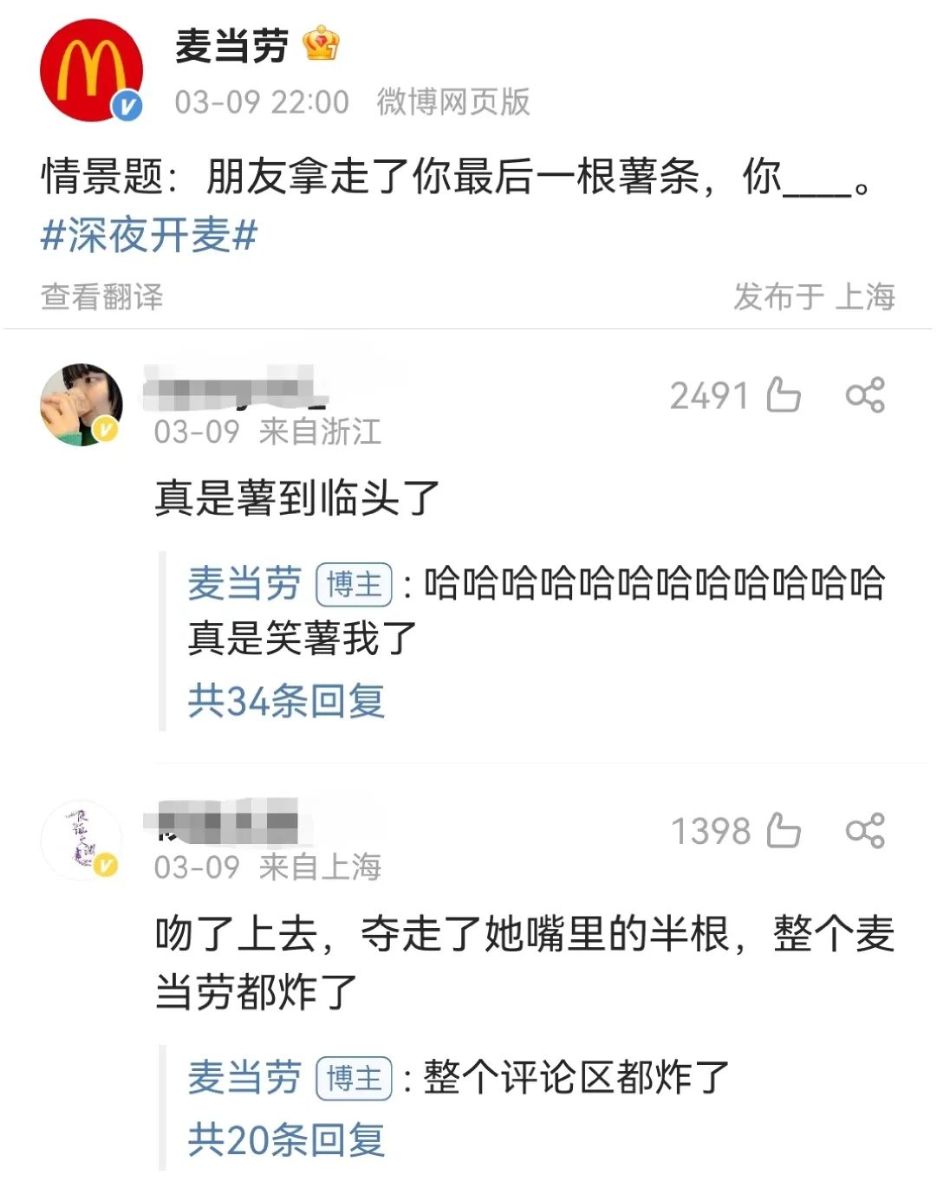Share the comment starting with 吻了上去
Viewport: 936px width, 1200px height.
(x=865, y=831)
